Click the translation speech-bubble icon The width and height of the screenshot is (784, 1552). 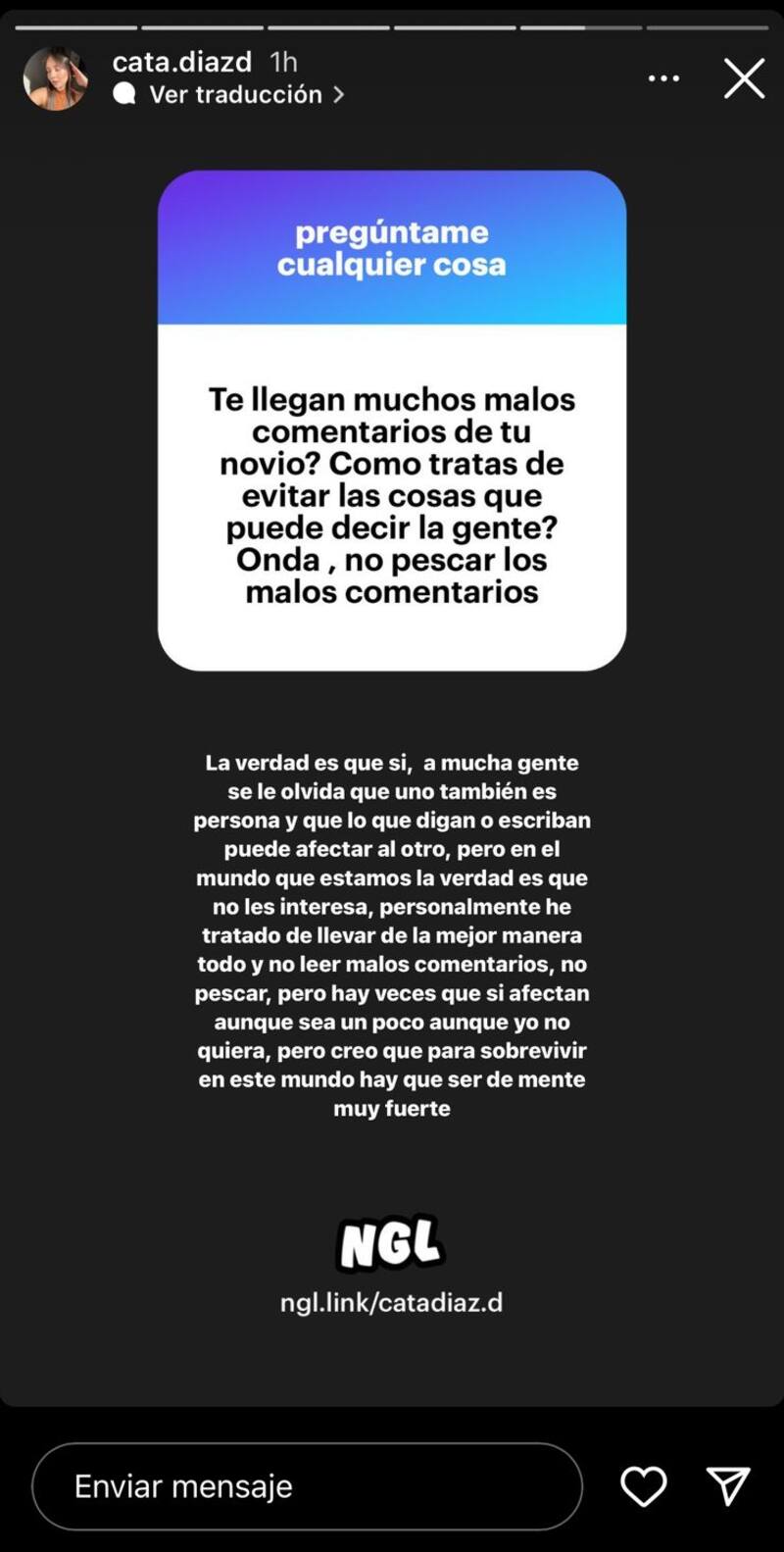coord(125,94)
